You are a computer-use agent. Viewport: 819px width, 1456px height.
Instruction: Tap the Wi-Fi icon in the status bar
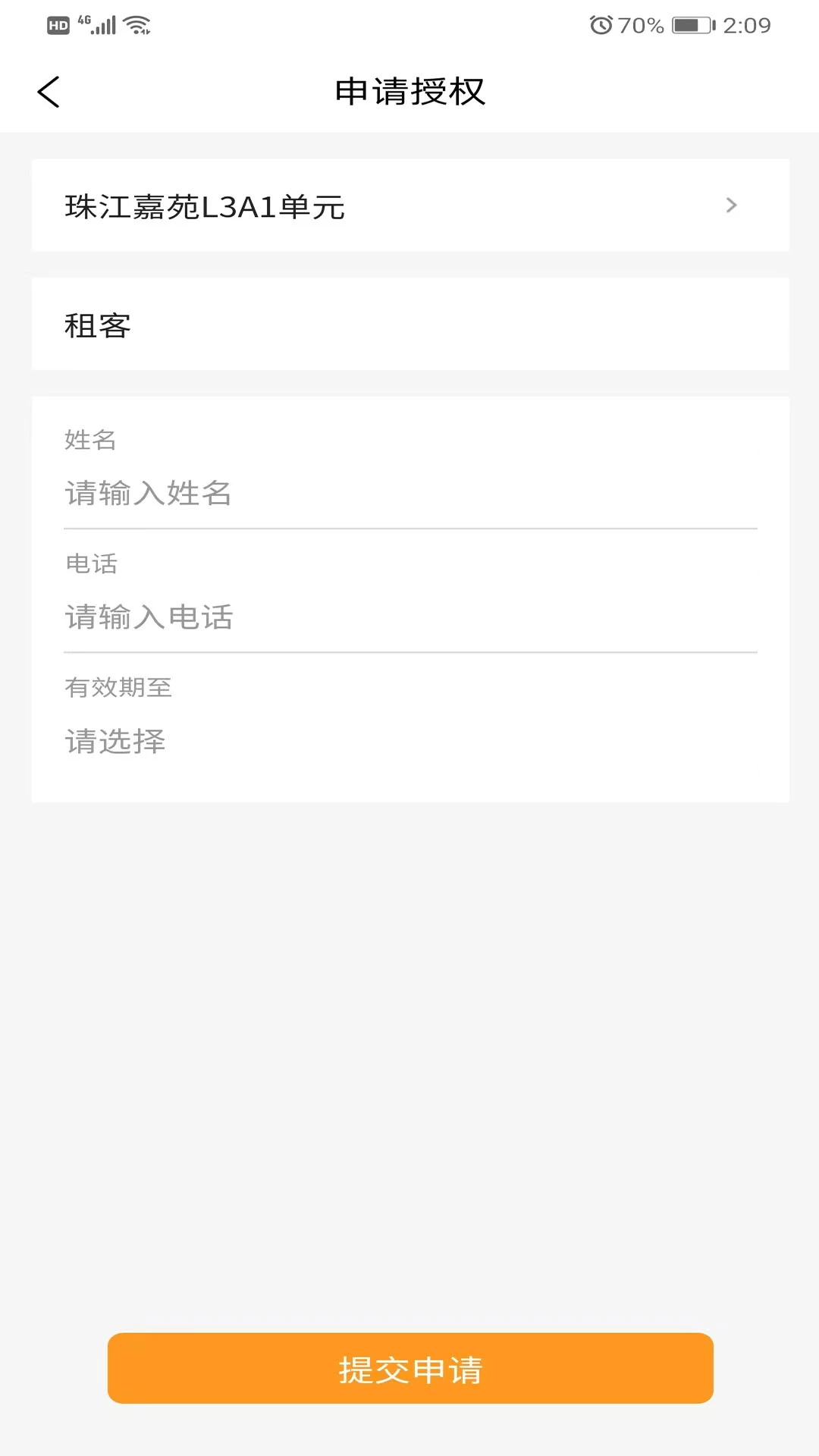click(x=135, y=24)
